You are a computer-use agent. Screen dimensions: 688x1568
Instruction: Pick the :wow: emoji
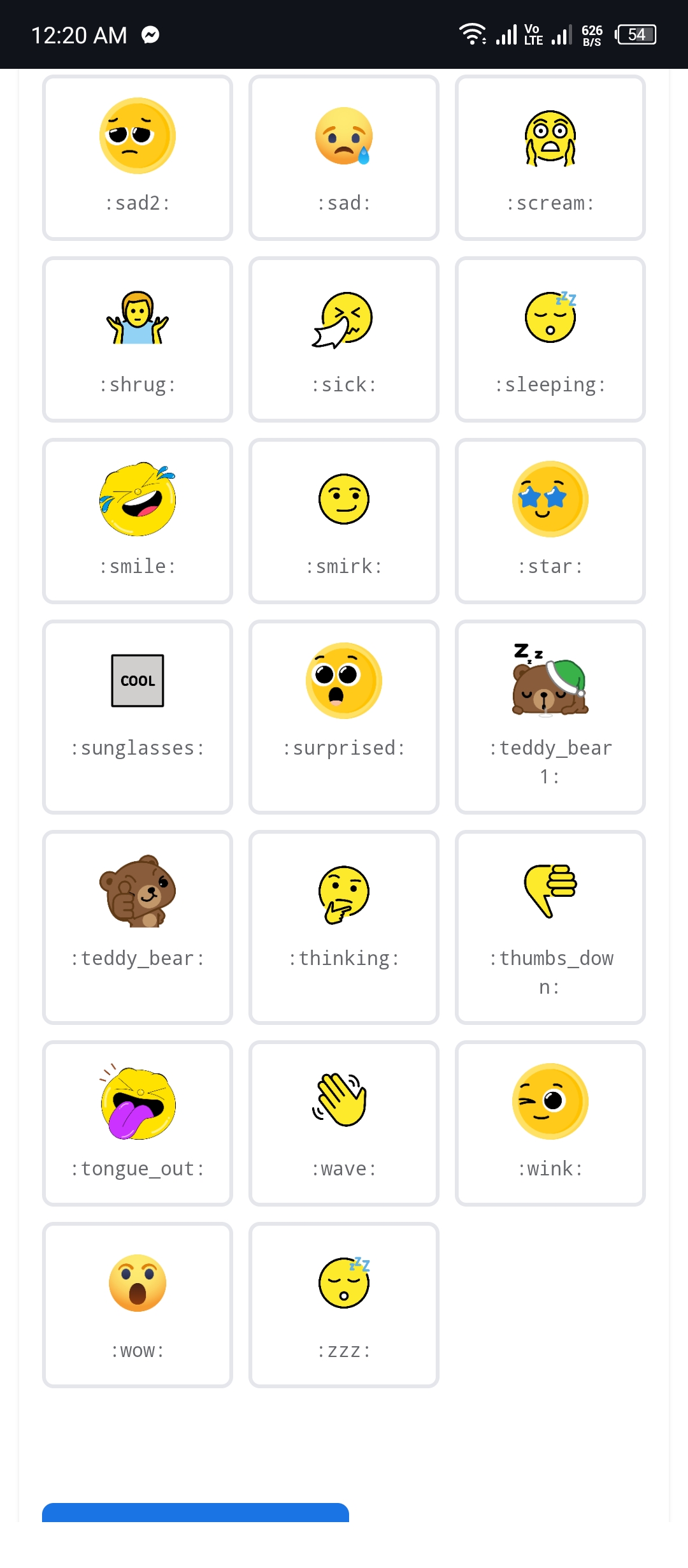pyautogui.click(x=138, y=1305)
